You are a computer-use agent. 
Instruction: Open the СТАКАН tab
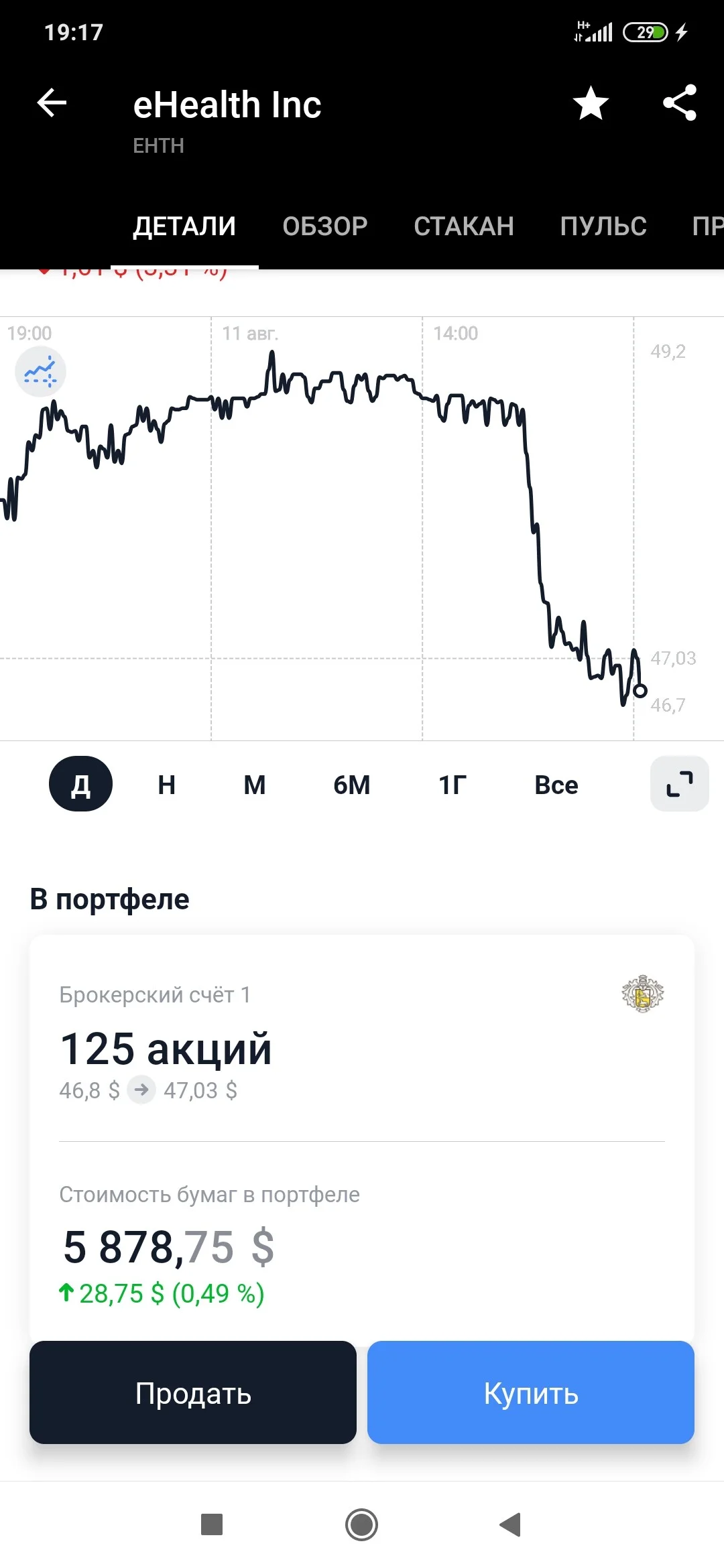pos(464,226)
